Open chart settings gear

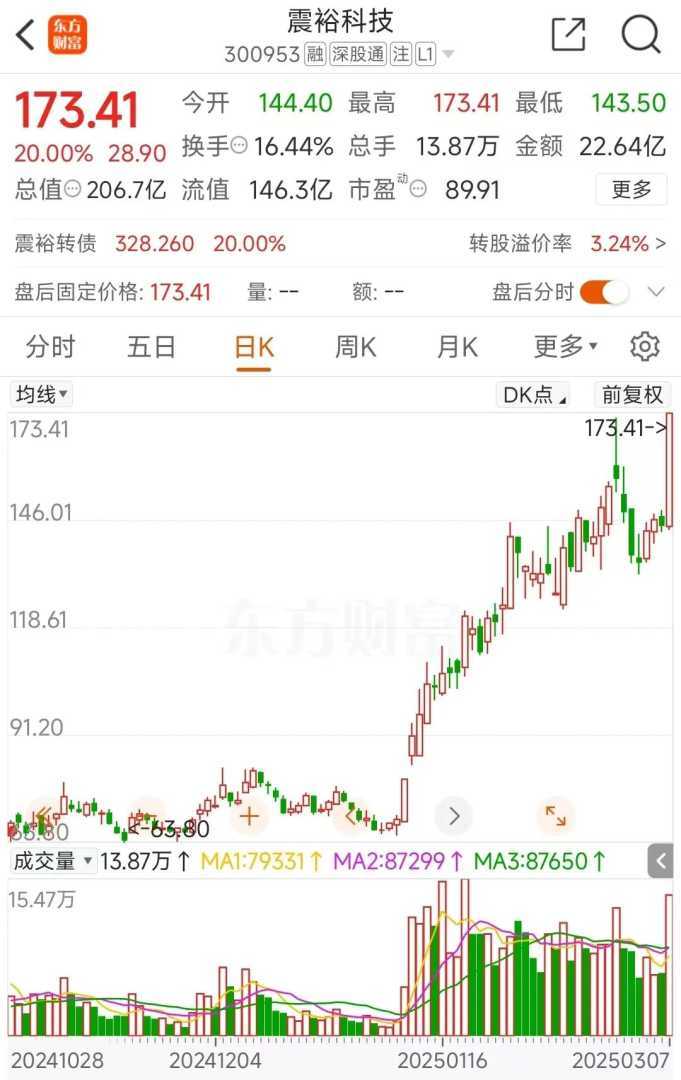pos(645,347)
